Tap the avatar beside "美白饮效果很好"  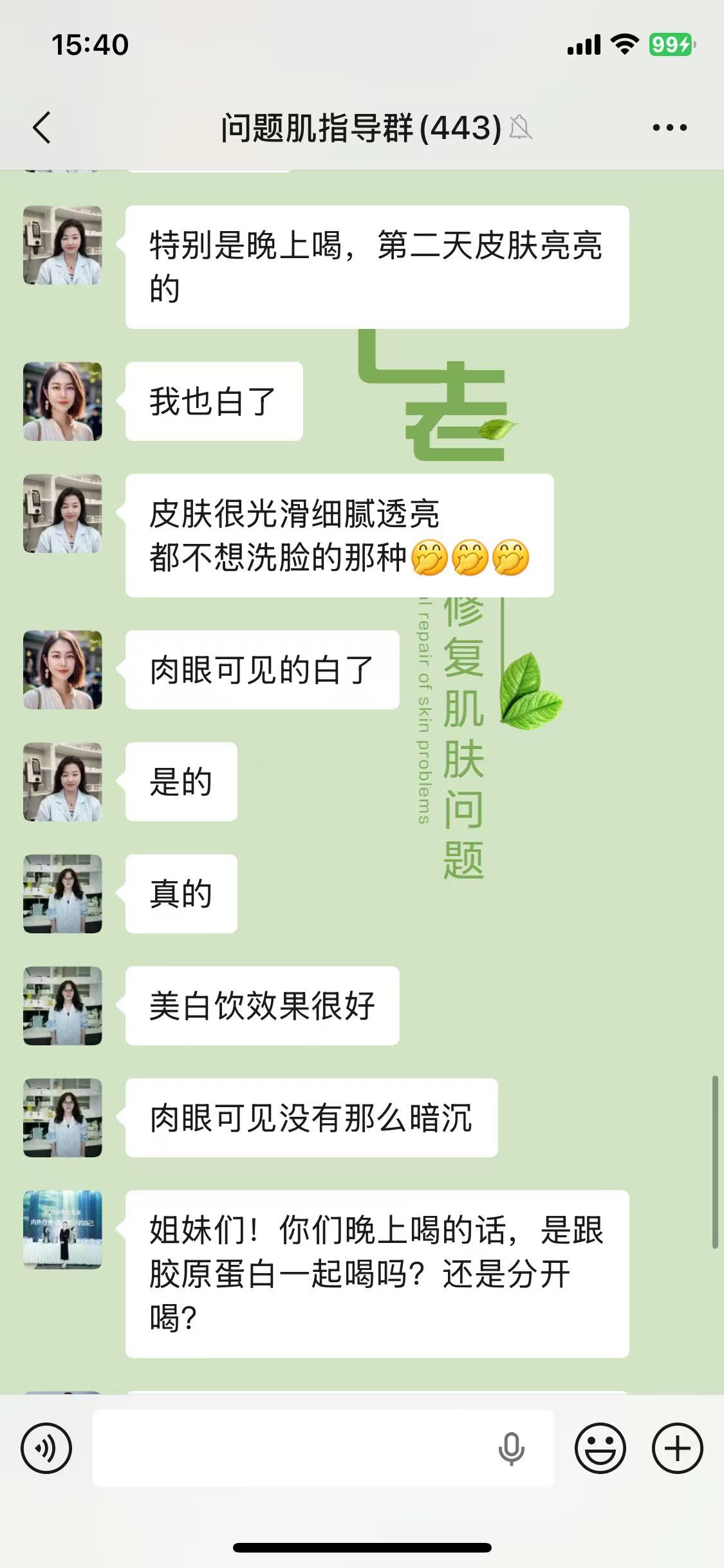click(62, 1005)
